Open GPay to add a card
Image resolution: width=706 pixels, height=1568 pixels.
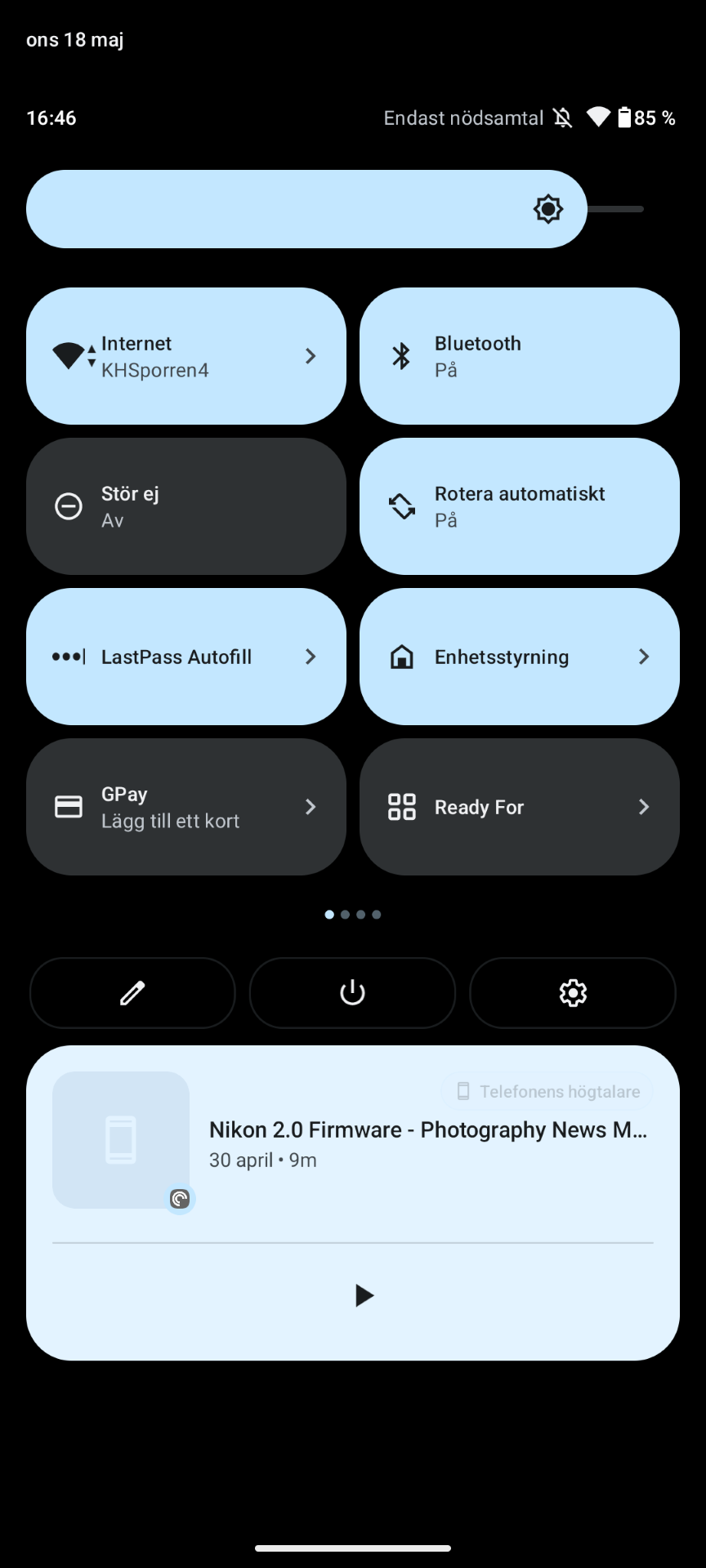point(186,807)
